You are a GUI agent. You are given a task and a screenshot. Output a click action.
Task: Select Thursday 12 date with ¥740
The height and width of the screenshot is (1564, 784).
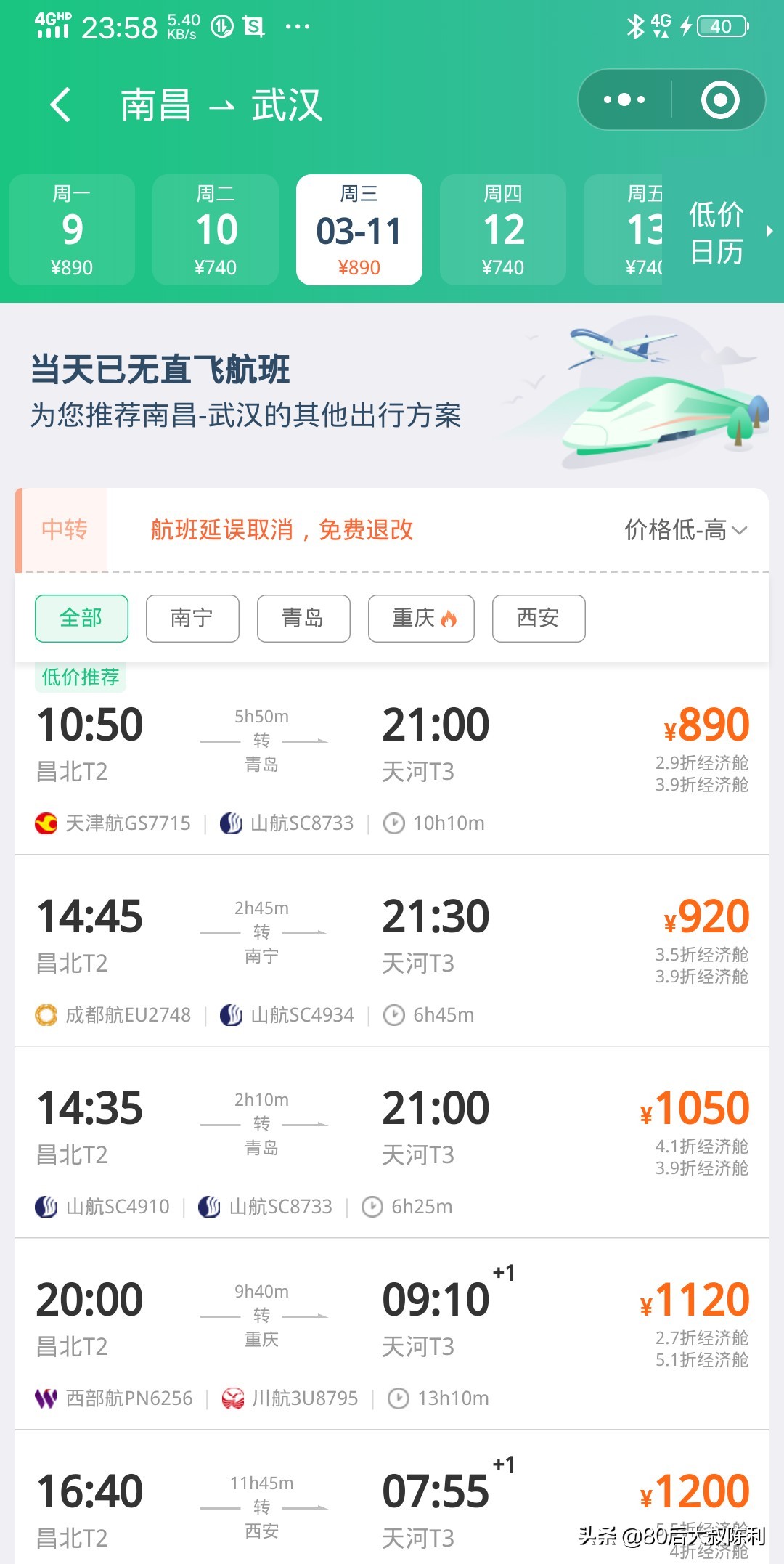(x=503, y=229)
